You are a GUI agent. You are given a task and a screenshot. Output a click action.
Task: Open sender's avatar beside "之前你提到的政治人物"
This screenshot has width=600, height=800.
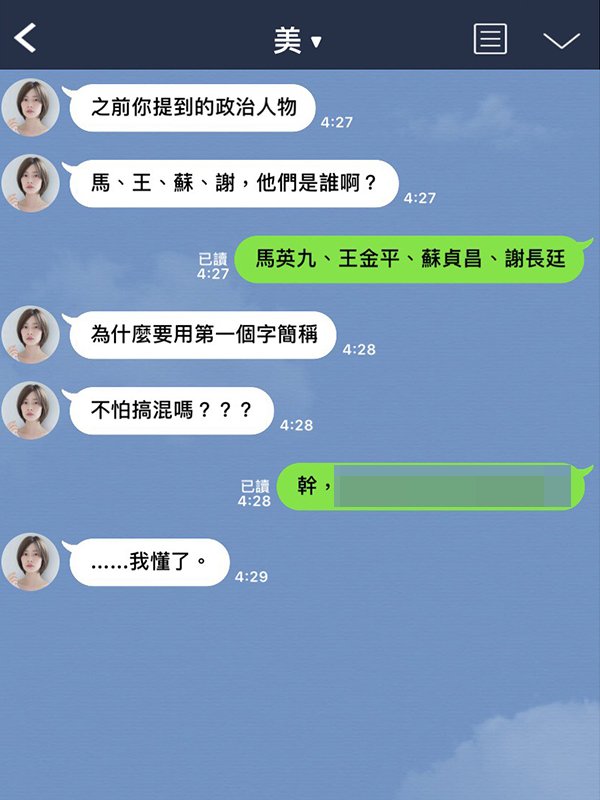[30, 107]
